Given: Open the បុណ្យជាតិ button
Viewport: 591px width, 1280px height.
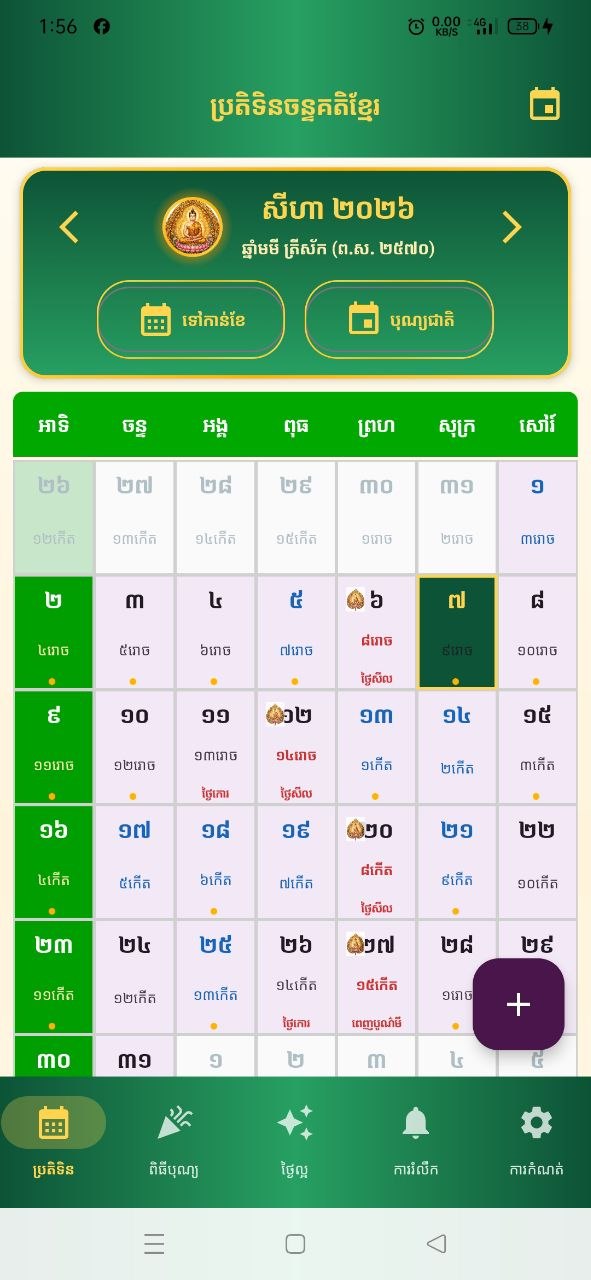Looking at the screenshot, I should tap(399, 320).
